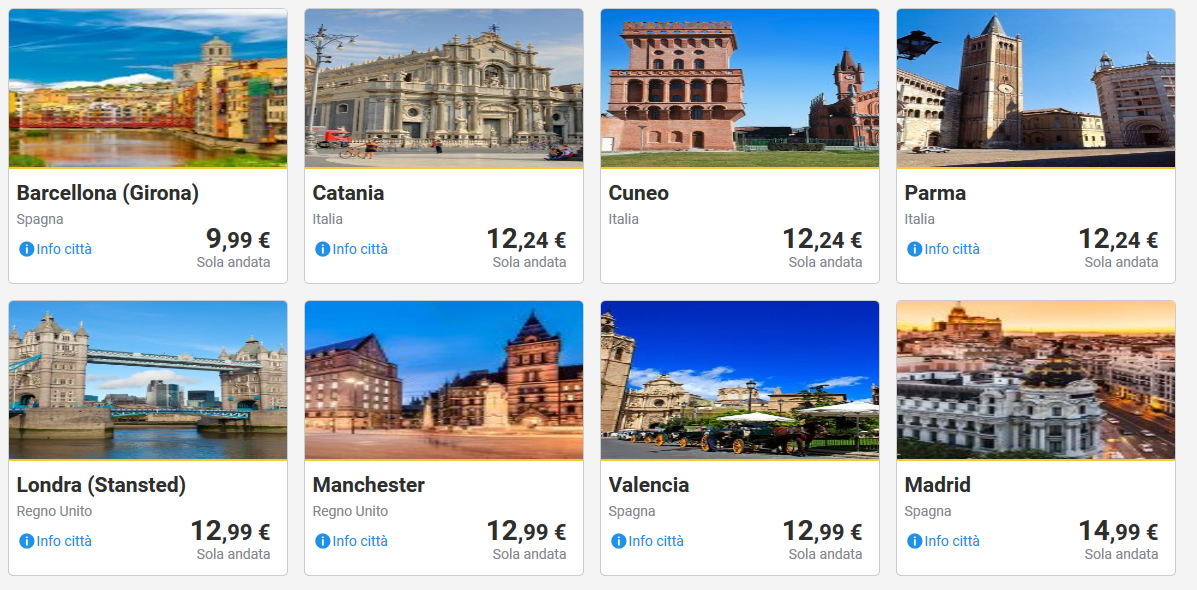Open Info città for Parma
This screenshot has width=1197, height=590.
tap(944, 249)
